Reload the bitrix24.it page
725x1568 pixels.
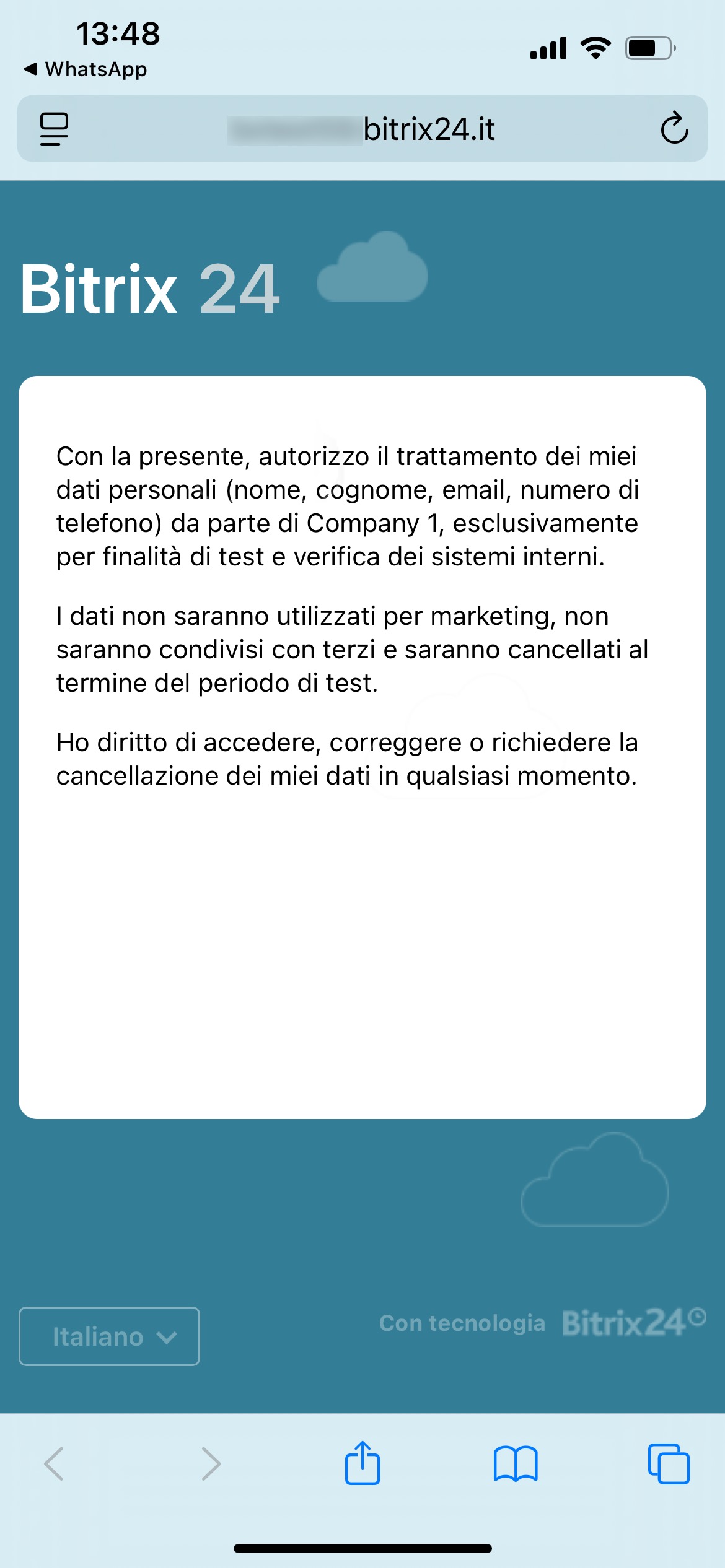(x=674, y=129)
